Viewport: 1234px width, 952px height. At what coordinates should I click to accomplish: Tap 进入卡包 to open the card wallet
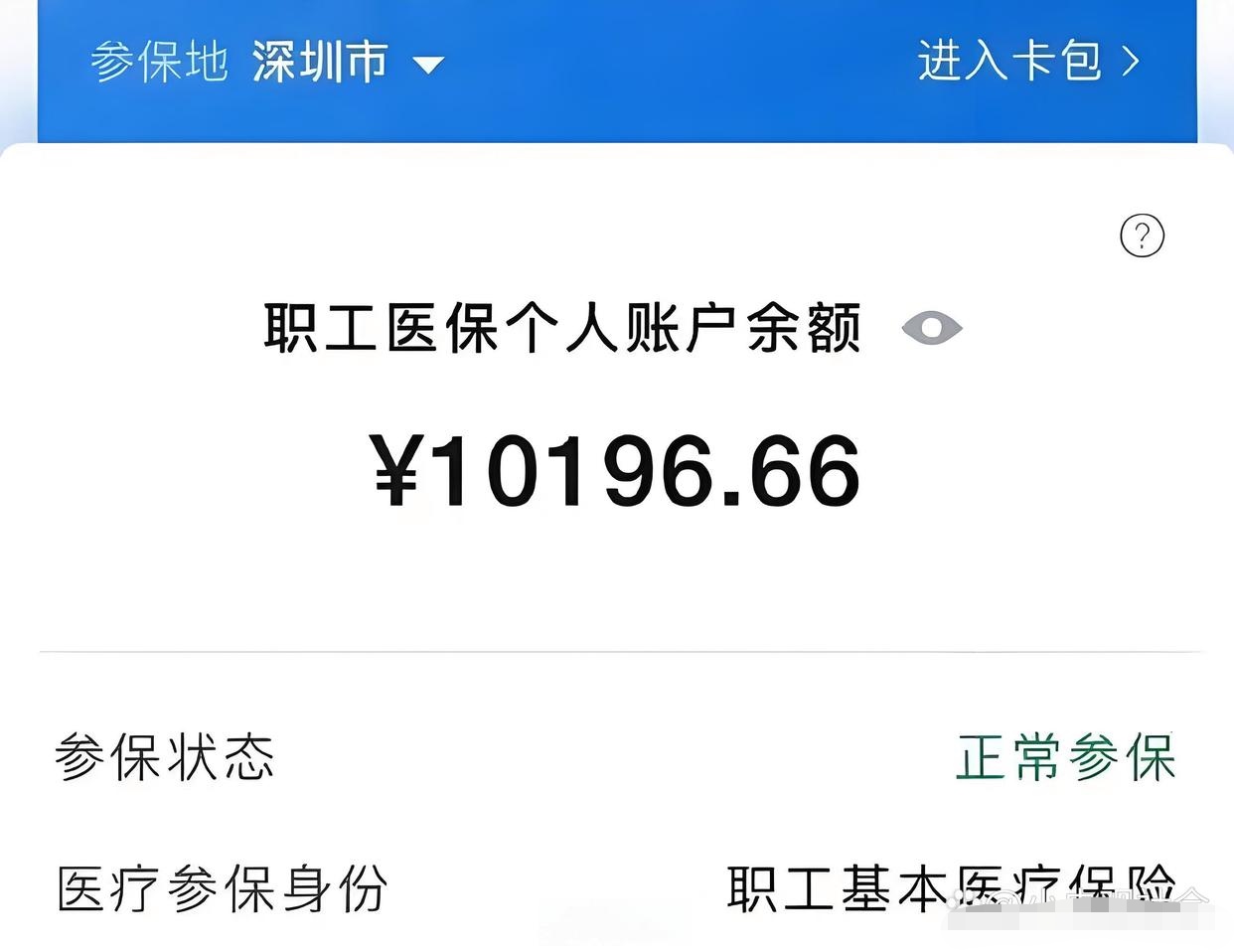(x=1027, y=62)
